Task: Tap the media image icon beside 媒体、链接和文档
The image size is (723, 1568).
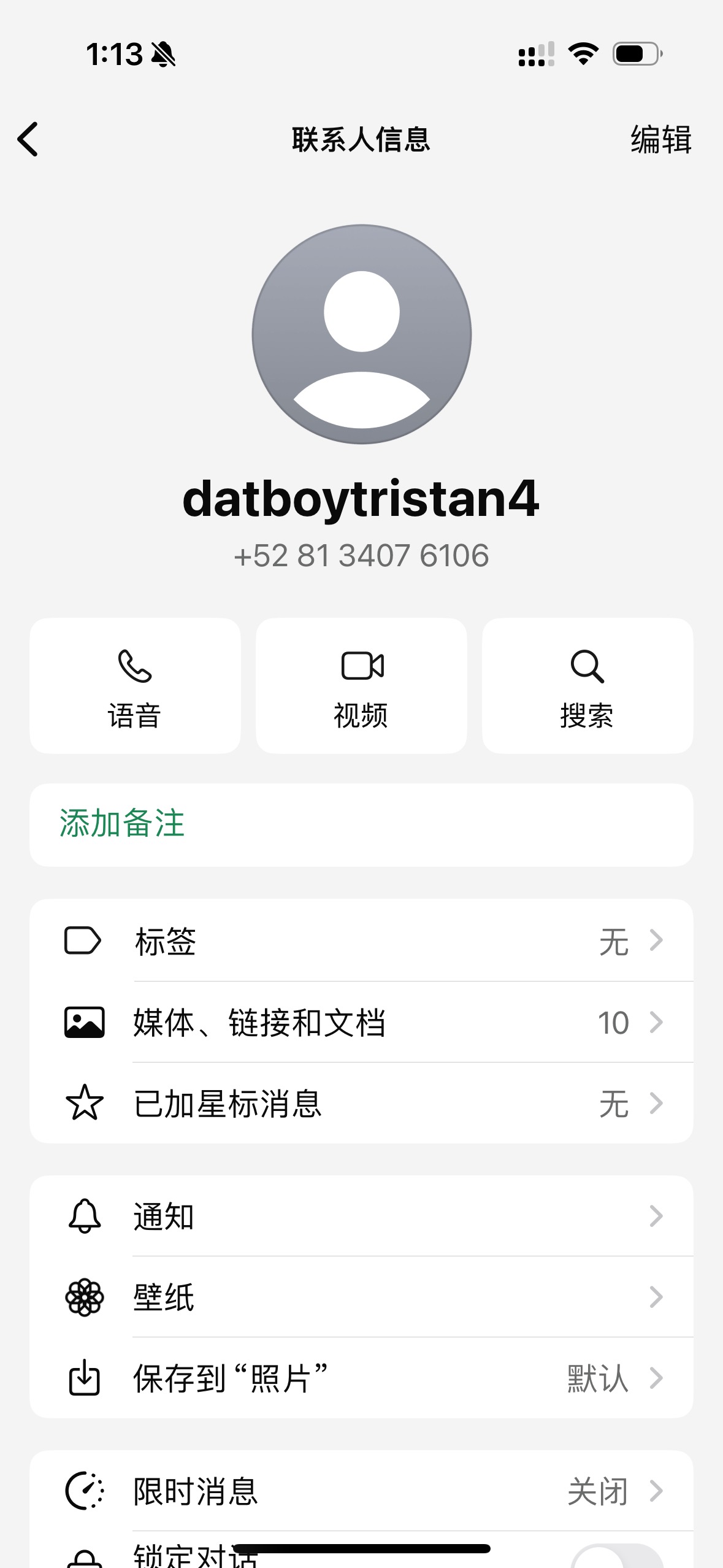Action: 85,1022
